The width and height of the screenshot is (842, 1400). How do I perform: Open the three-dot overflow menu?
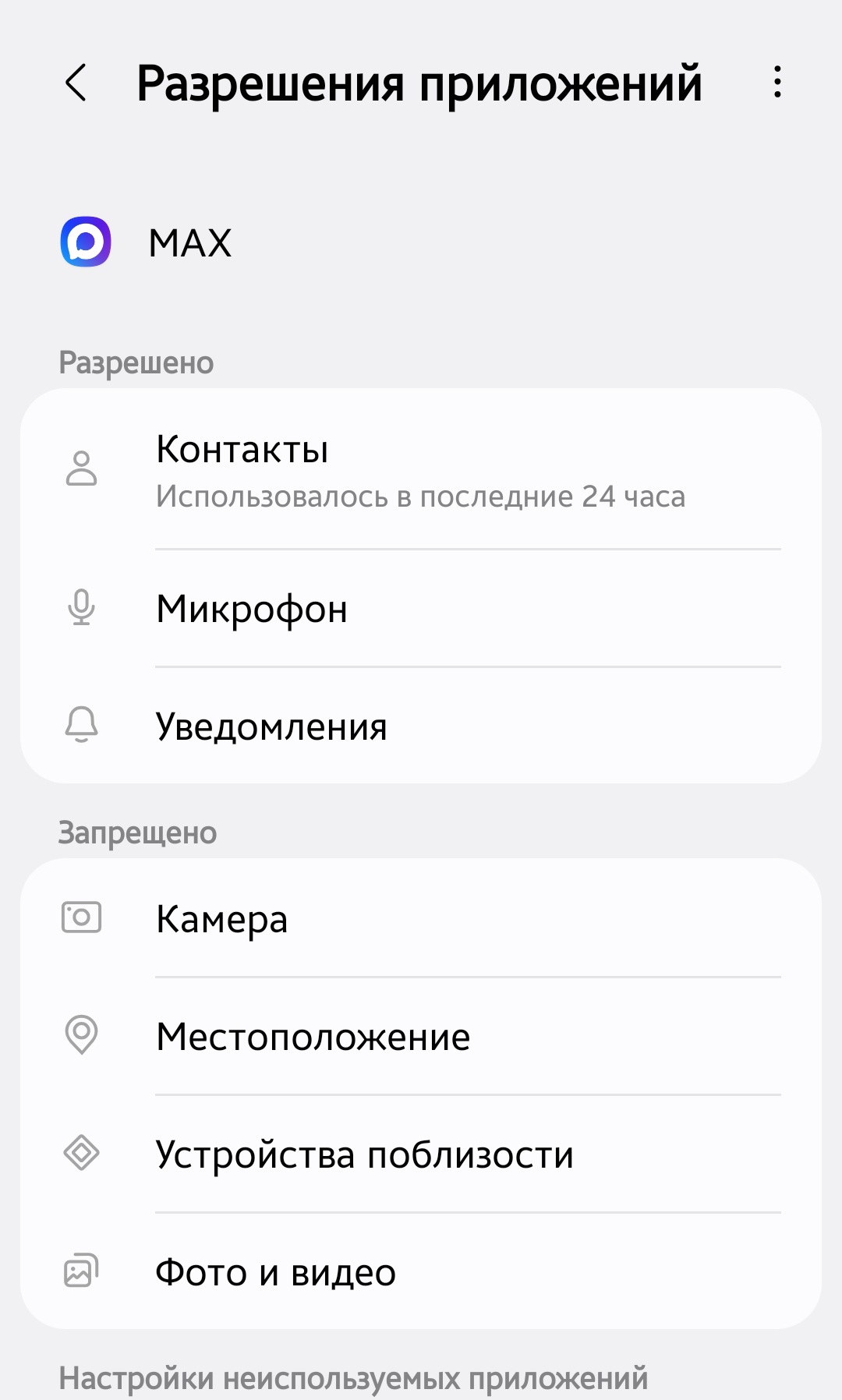(777, 82)
